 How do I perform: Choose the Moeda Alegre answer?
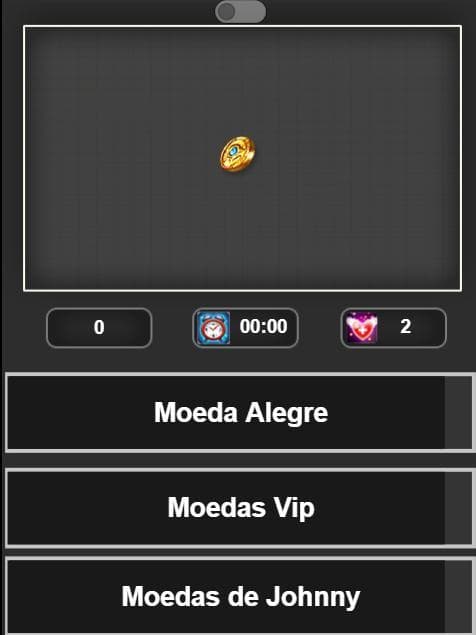point(239,413)
